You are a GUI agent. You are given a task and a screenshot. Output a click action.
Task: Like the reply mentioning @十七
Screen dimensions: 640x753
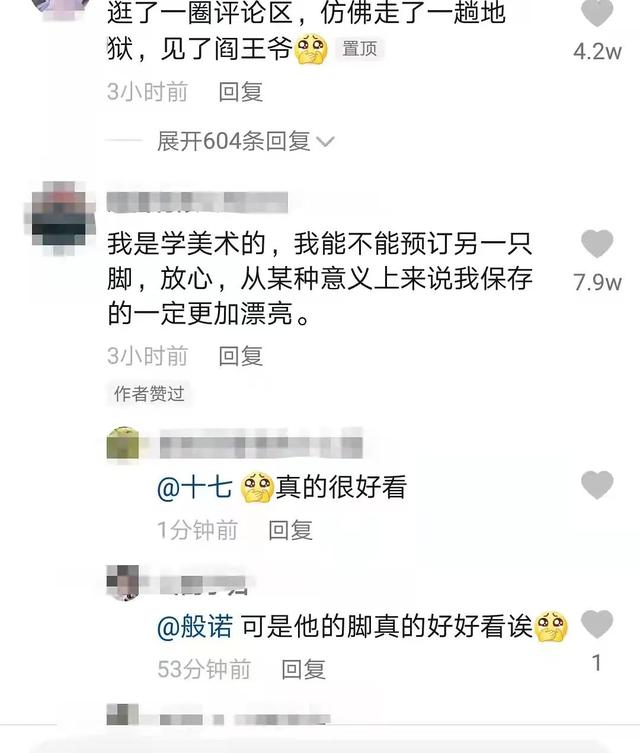coord(597,485)
